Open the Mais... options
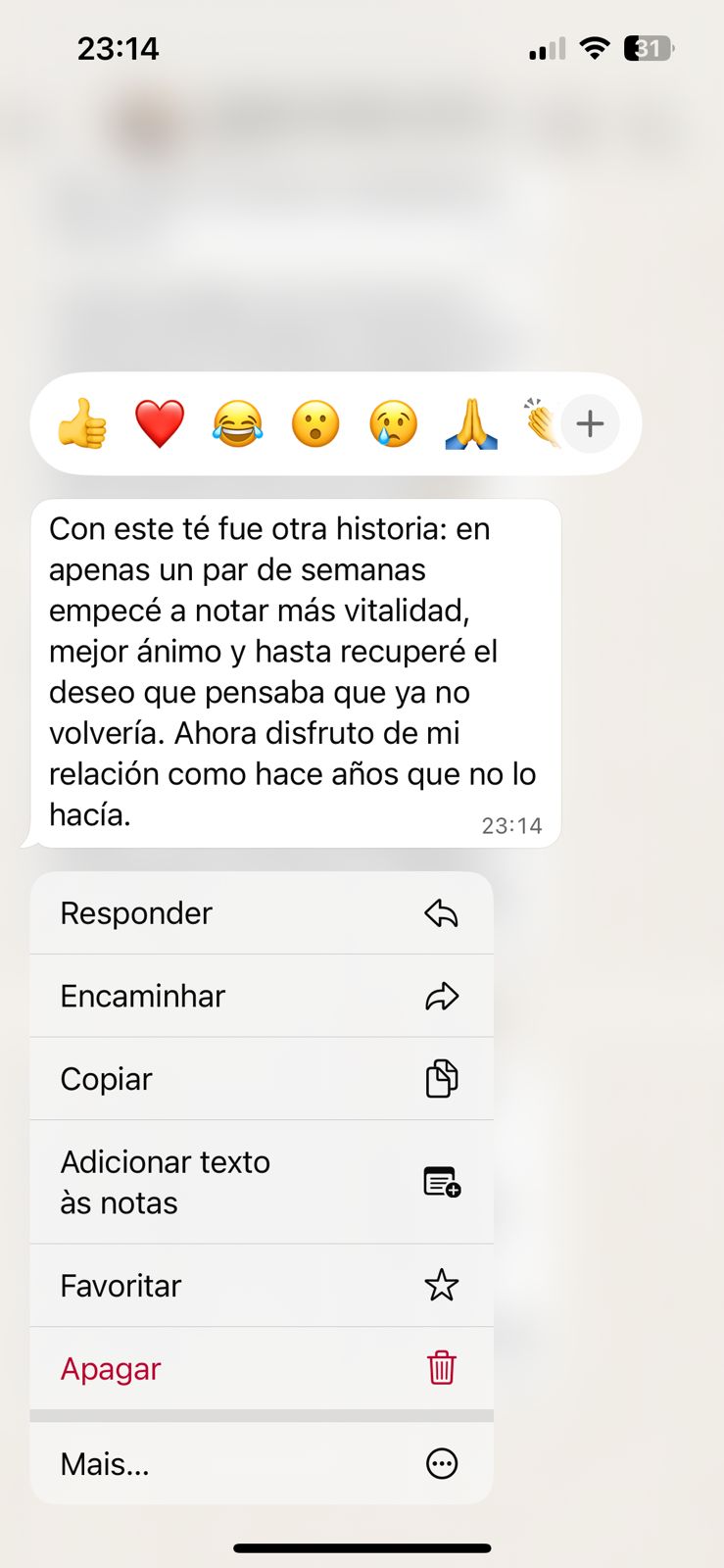 click(262, 1464)
